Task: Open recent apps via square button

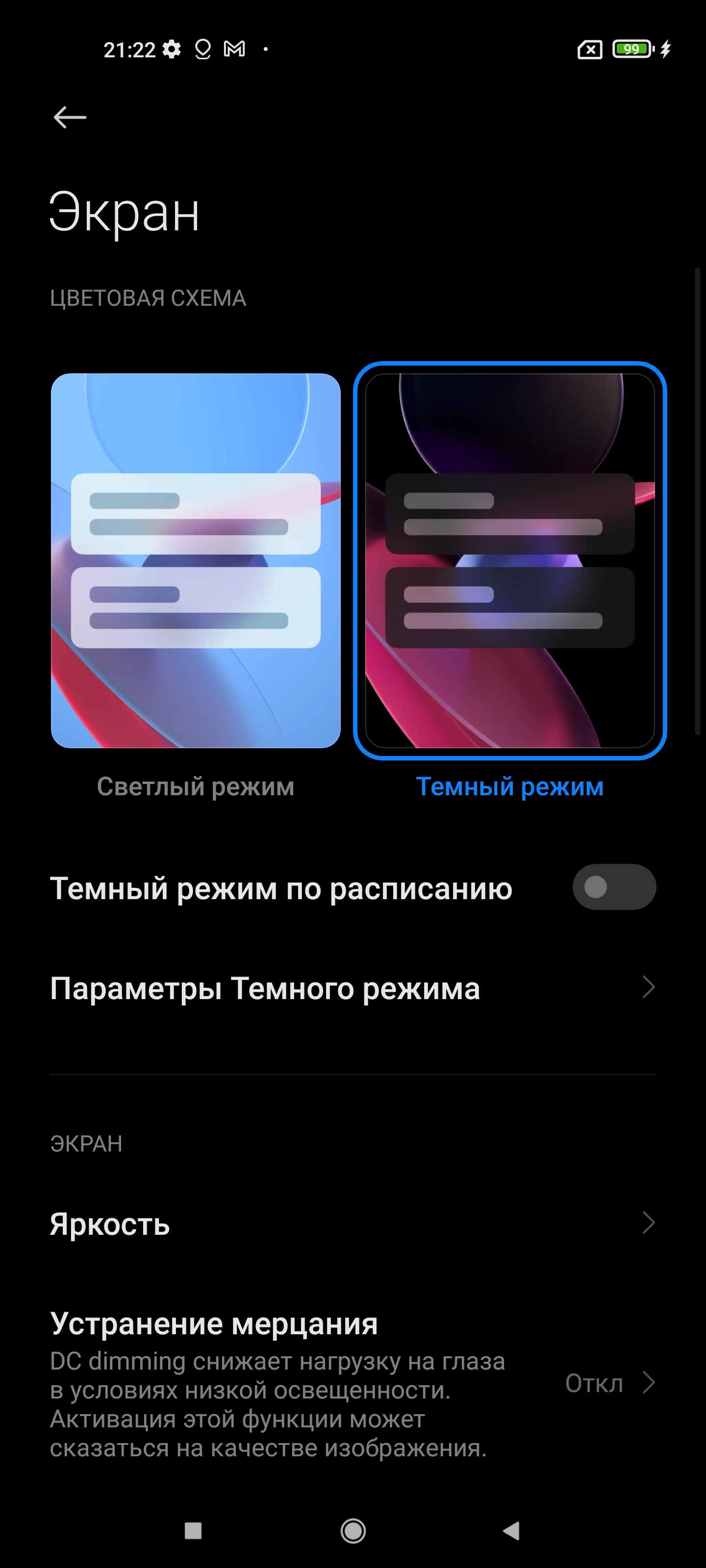Action: [193, 1530]
